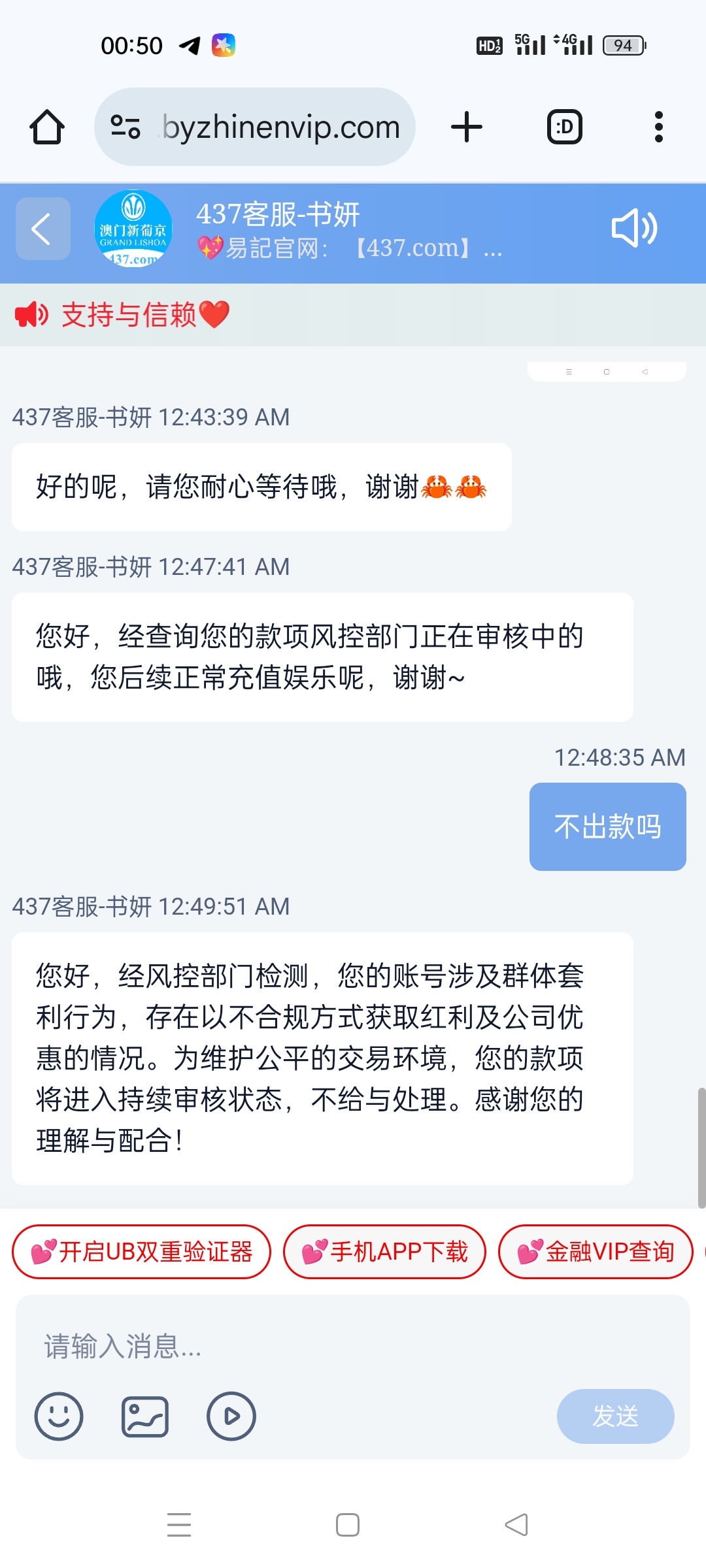Image resolution: width=706 pixels, height=1568 pixels.
Task: Open the browser three-dot menu
Action: point(659,126)
